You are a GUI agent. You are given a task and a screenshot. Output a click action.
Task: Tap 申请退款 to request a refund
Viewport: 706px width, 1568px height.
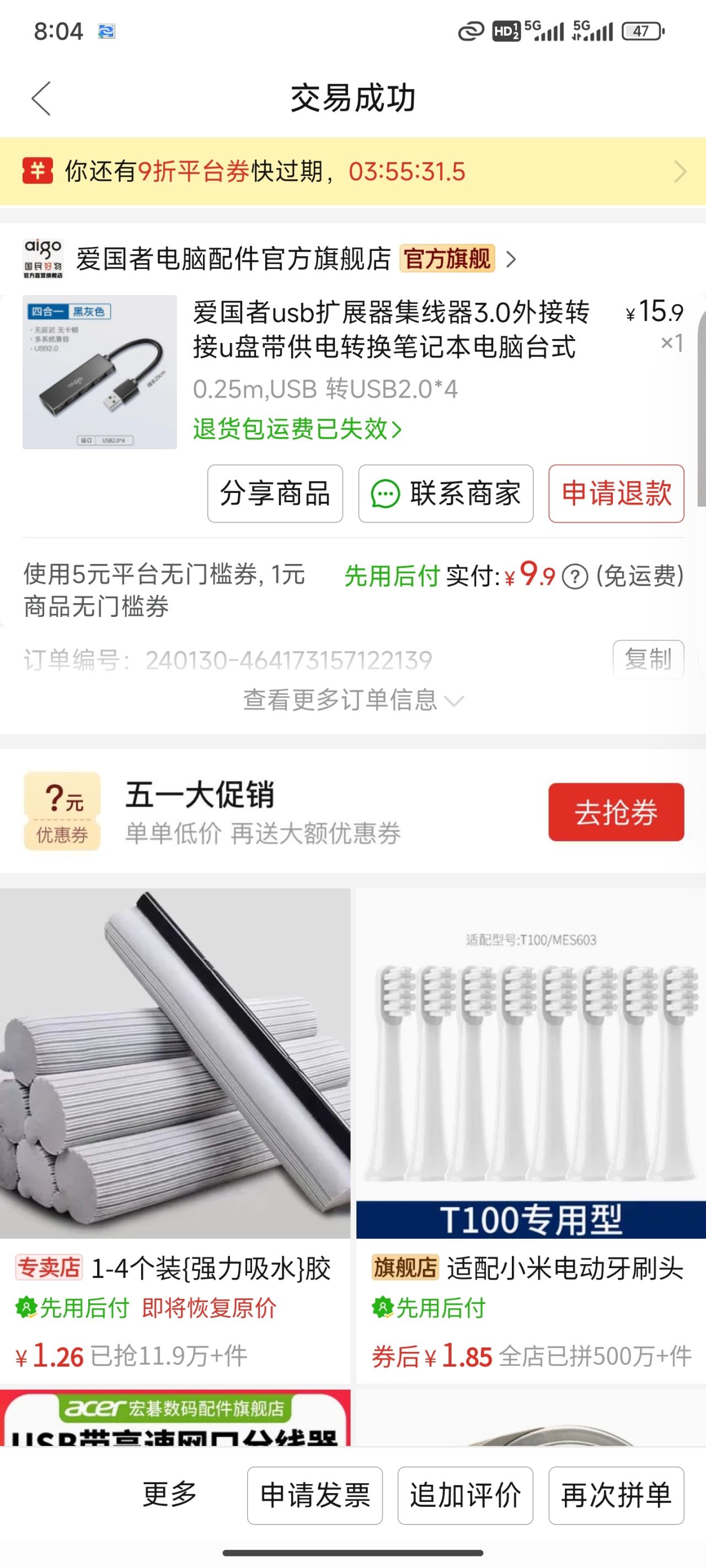click(616, 493)
